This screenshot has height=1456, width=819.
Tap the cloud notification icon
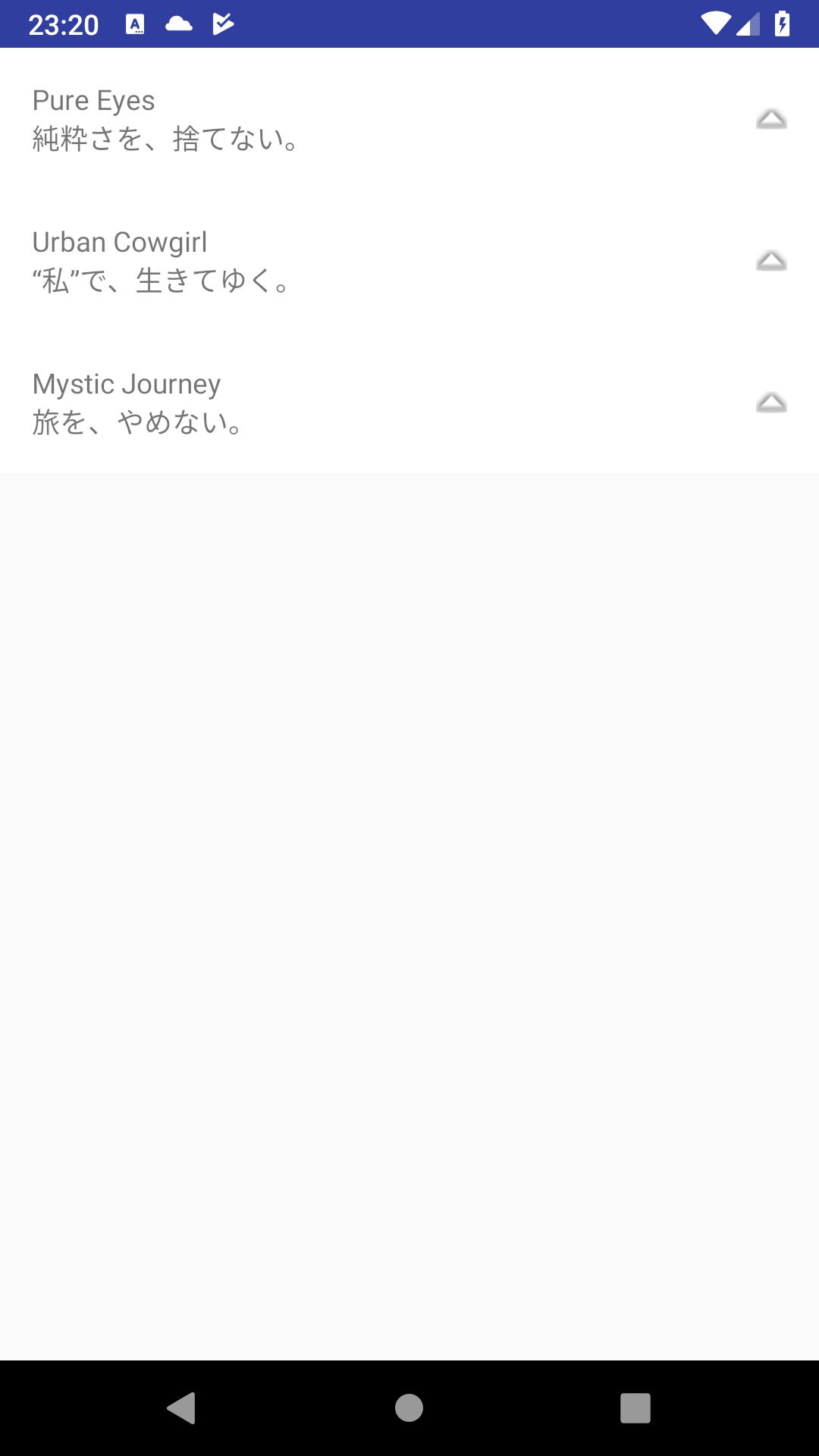(179, 24)
